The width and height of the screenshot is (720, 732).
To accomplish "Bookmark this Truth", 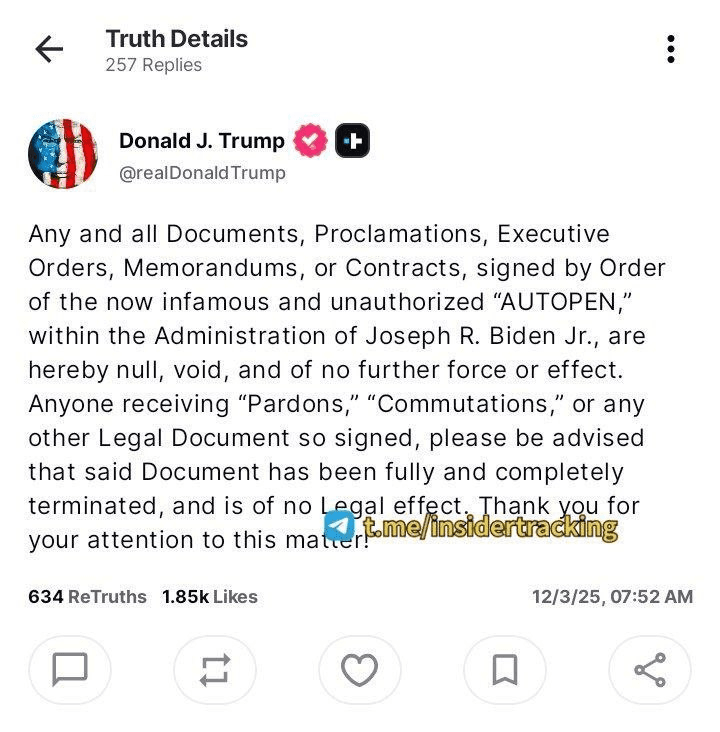I will [505, 669].
